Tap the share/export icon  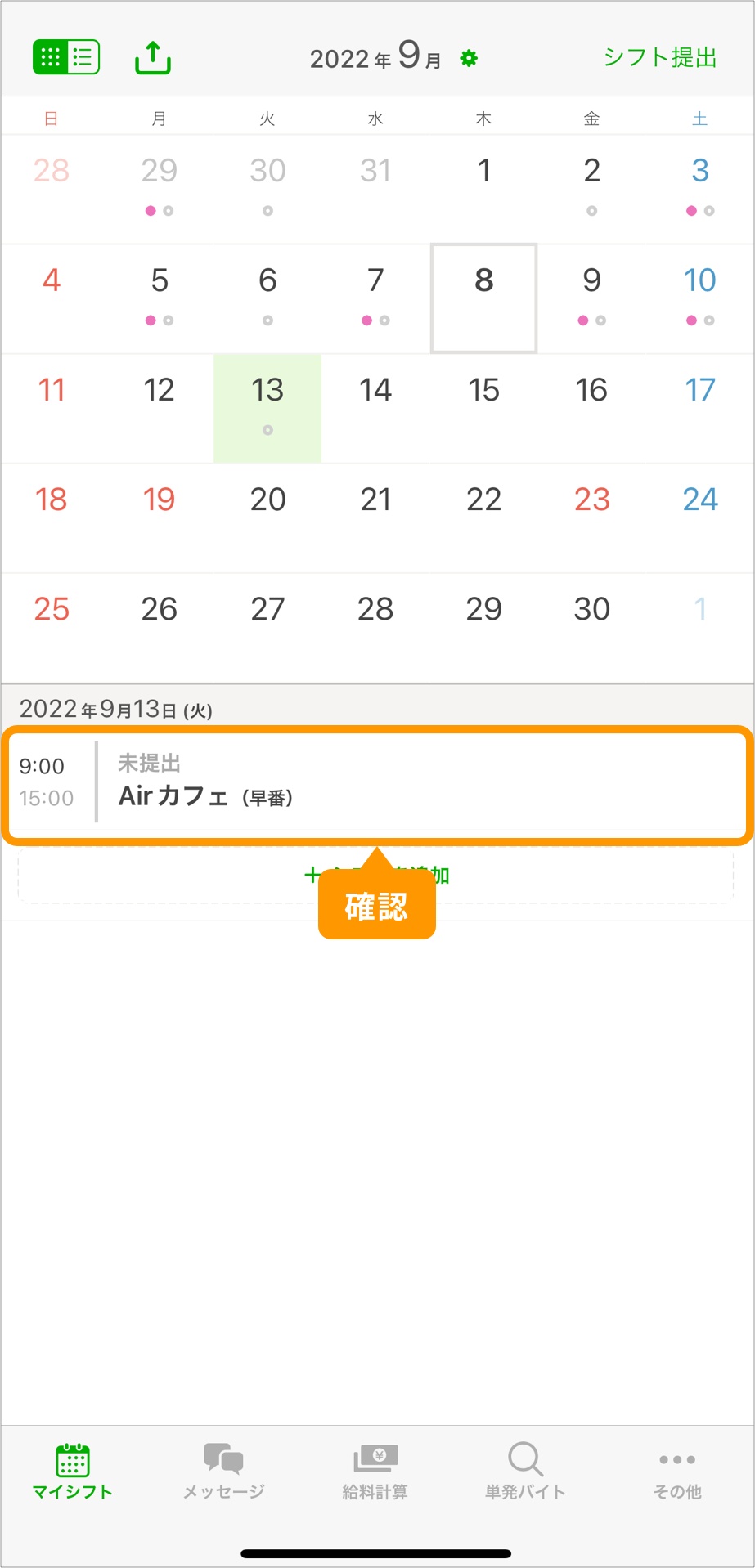[152, 57]
